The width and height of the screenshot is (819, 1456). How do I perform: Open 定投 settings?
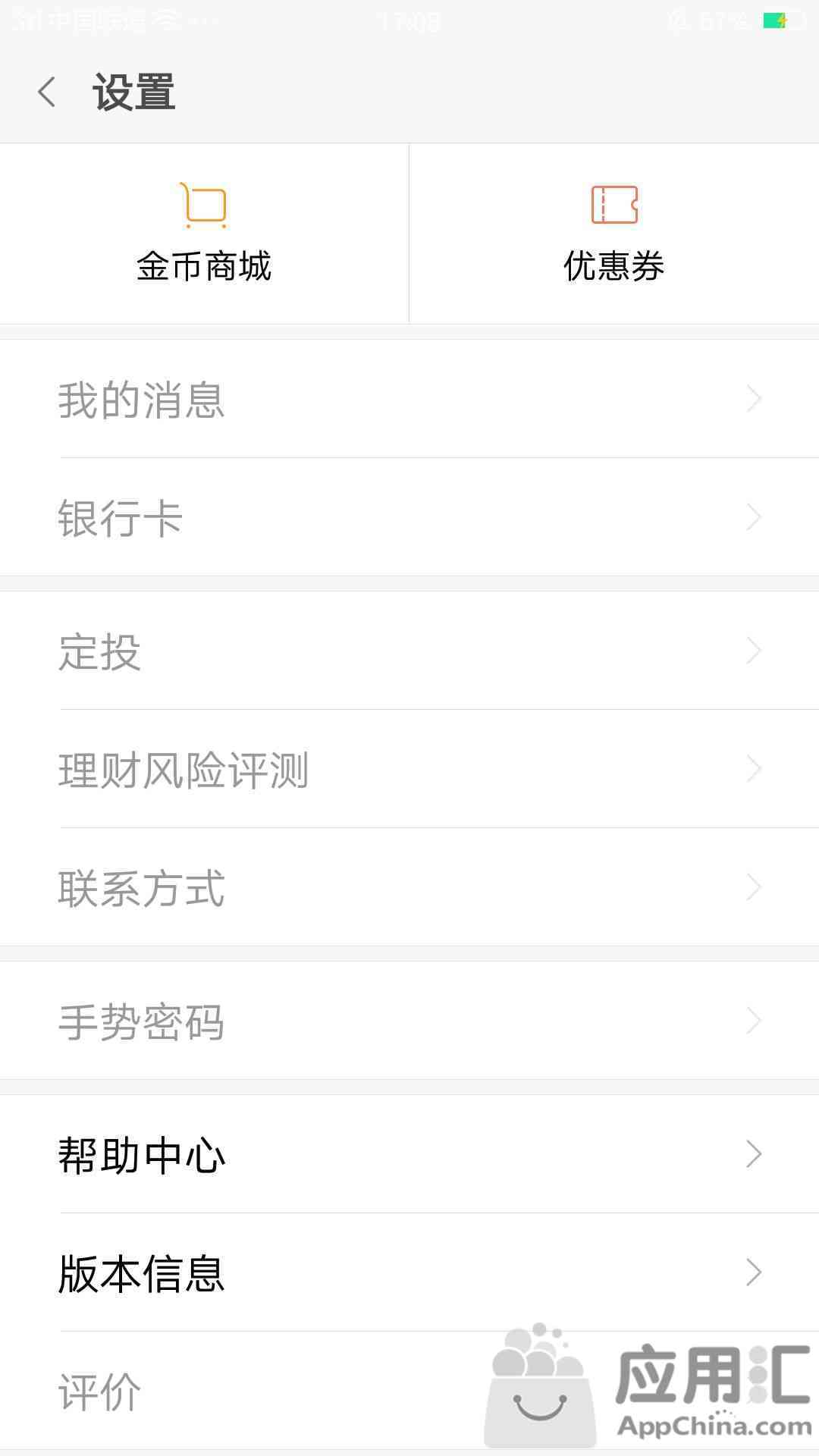point(409,651)
